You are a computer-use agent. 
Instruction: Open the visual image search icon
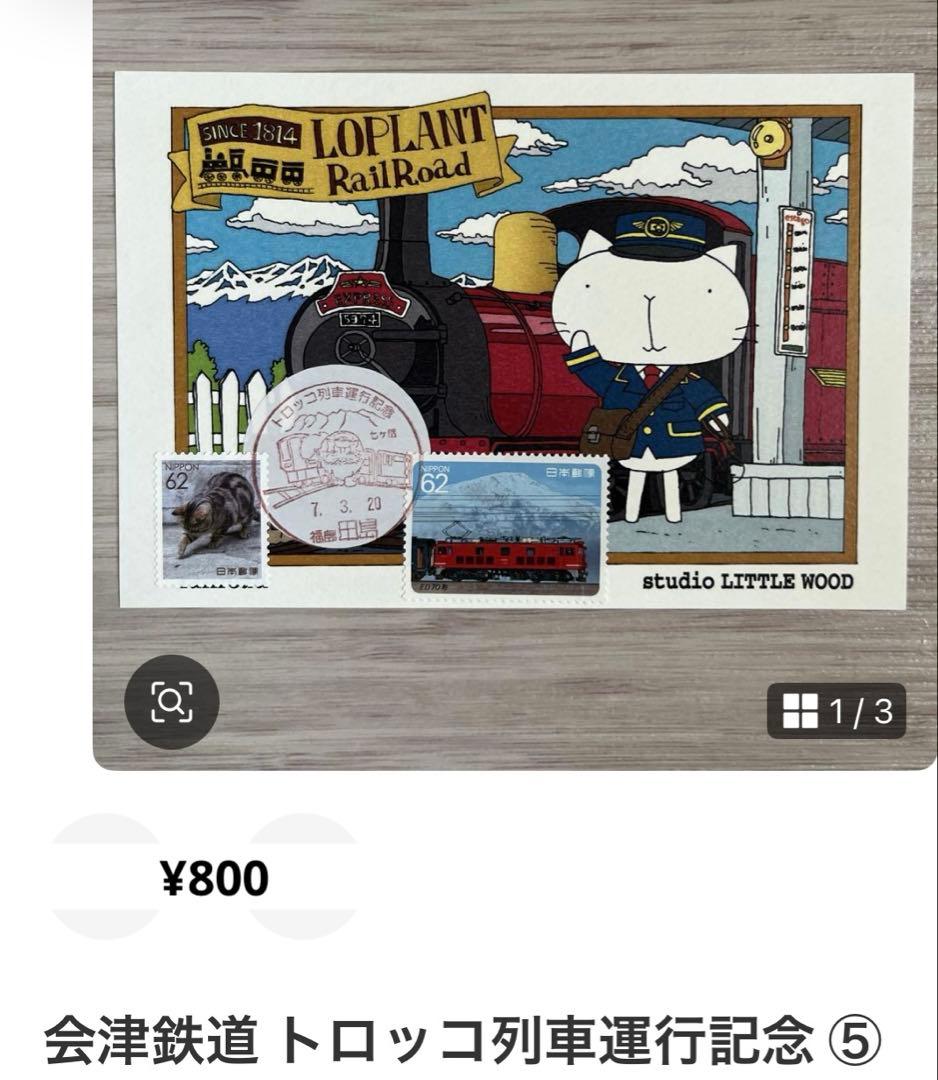tap(171, 703)
